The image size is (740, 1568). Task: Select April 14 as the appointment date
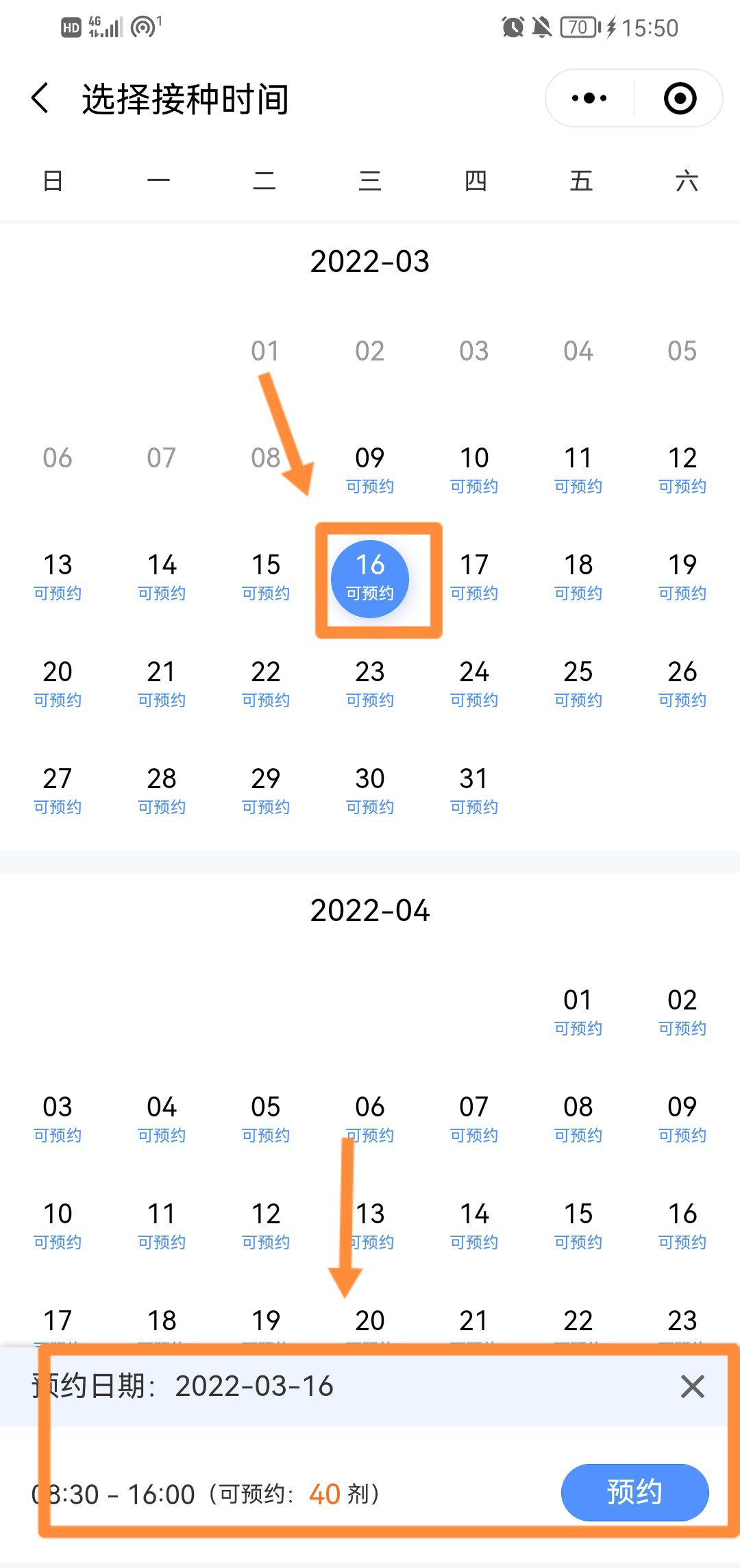coord(474,1225)
